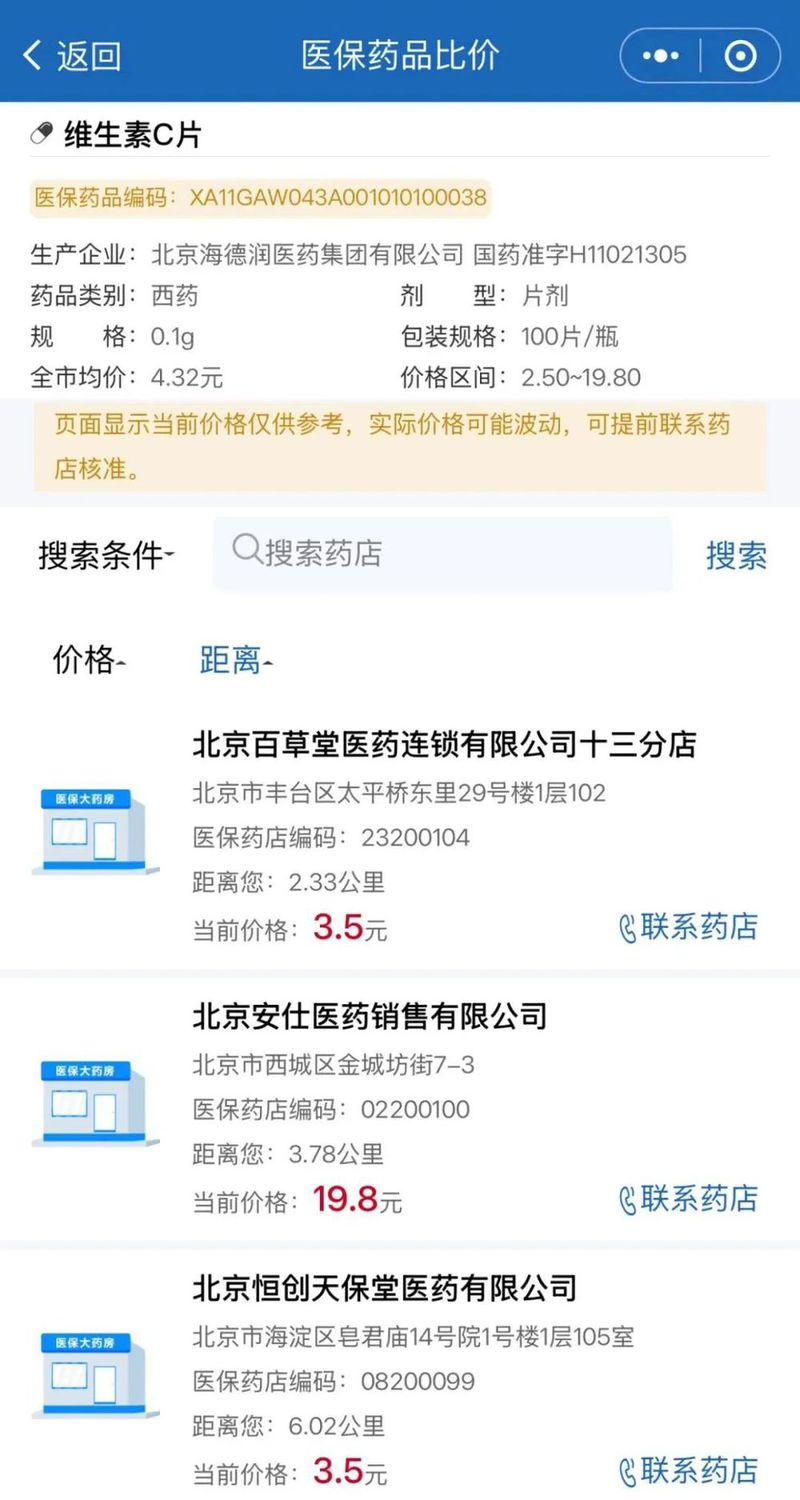Open the mini program more options menu

pyautogui.click(x=661, y=56)
